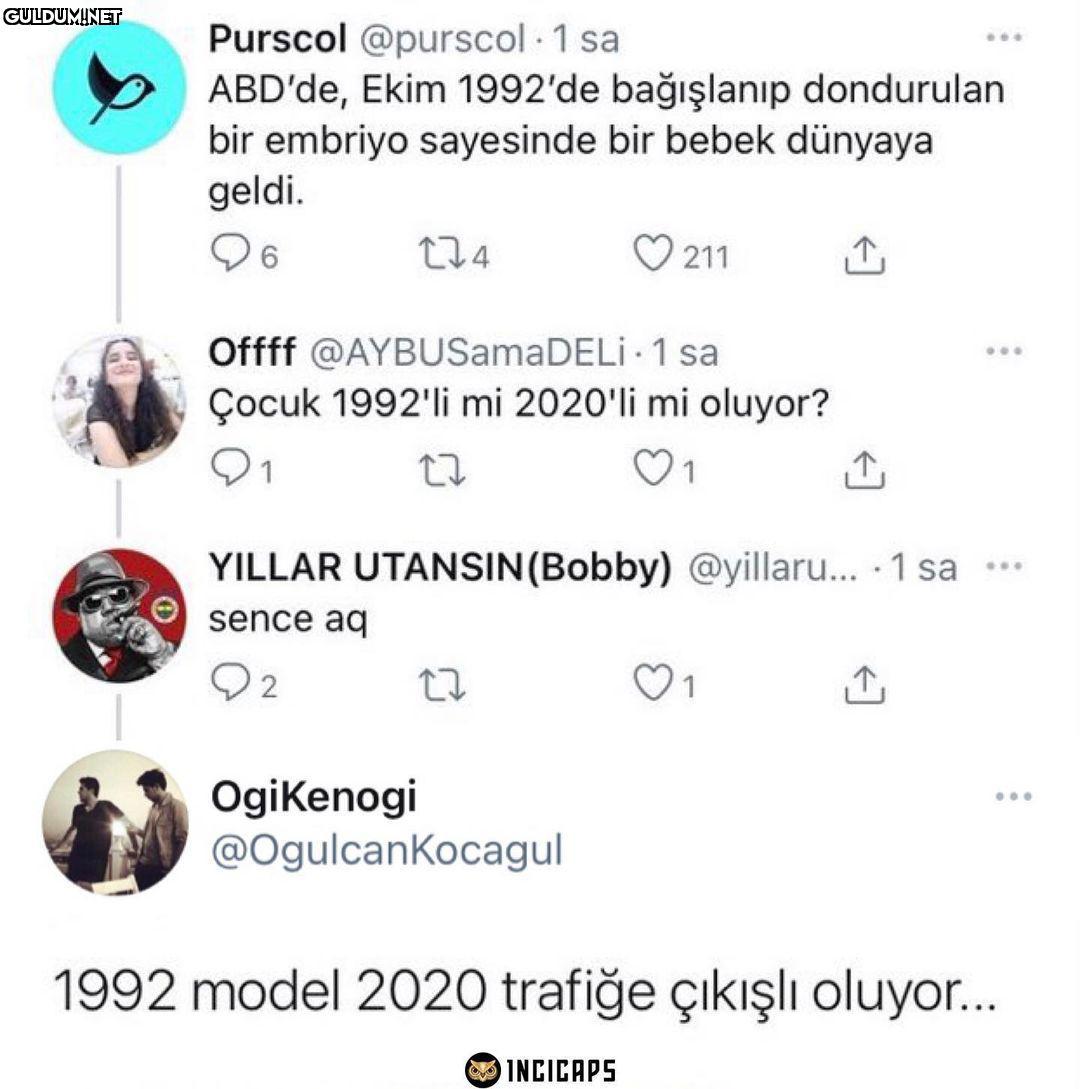Screen dimensions: 1080x1089
Task: View Offff's profile avatar
Action: (x=119, y=401)
